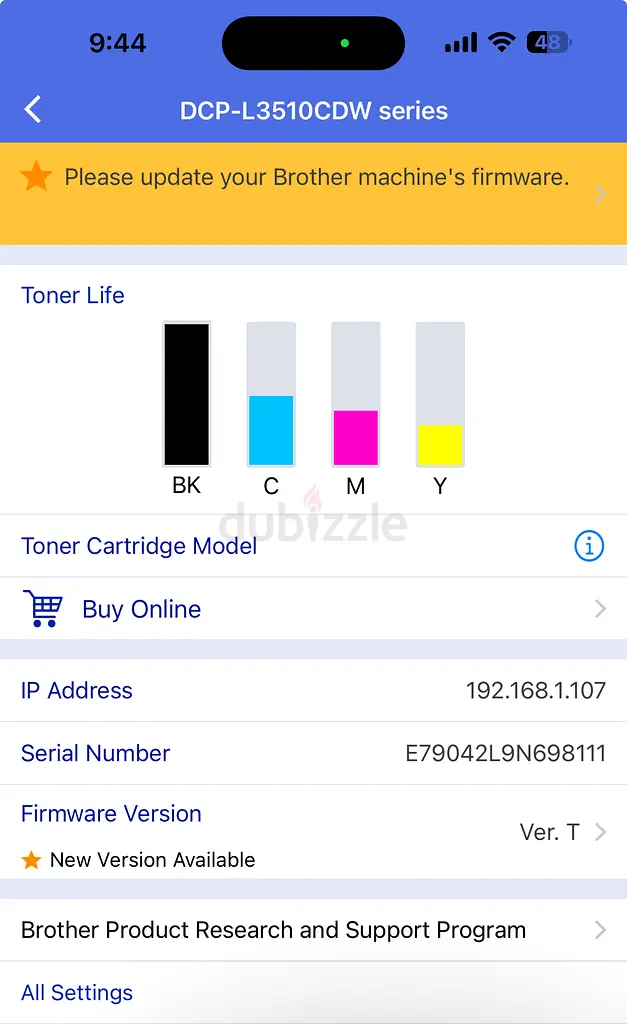Open the firmware update banner

[x=314, y=193]
